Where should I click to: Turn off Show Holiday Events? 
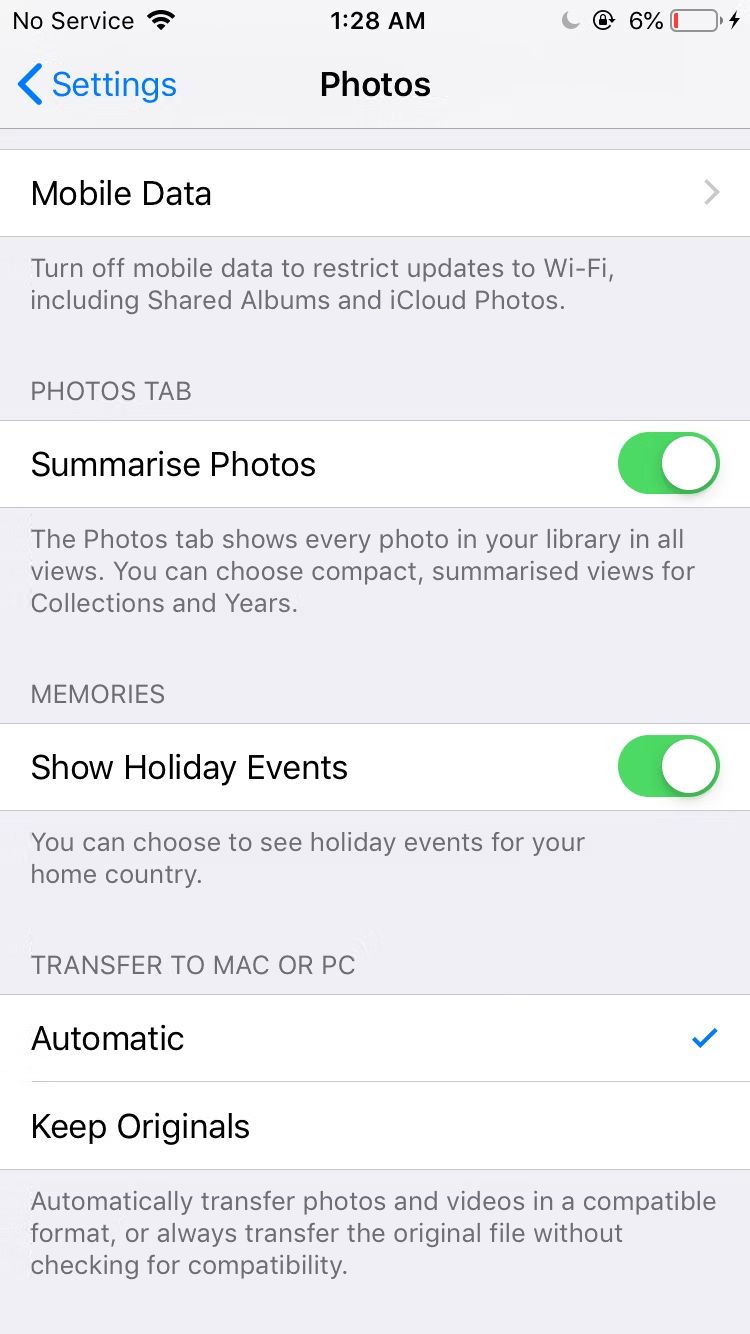668,766
